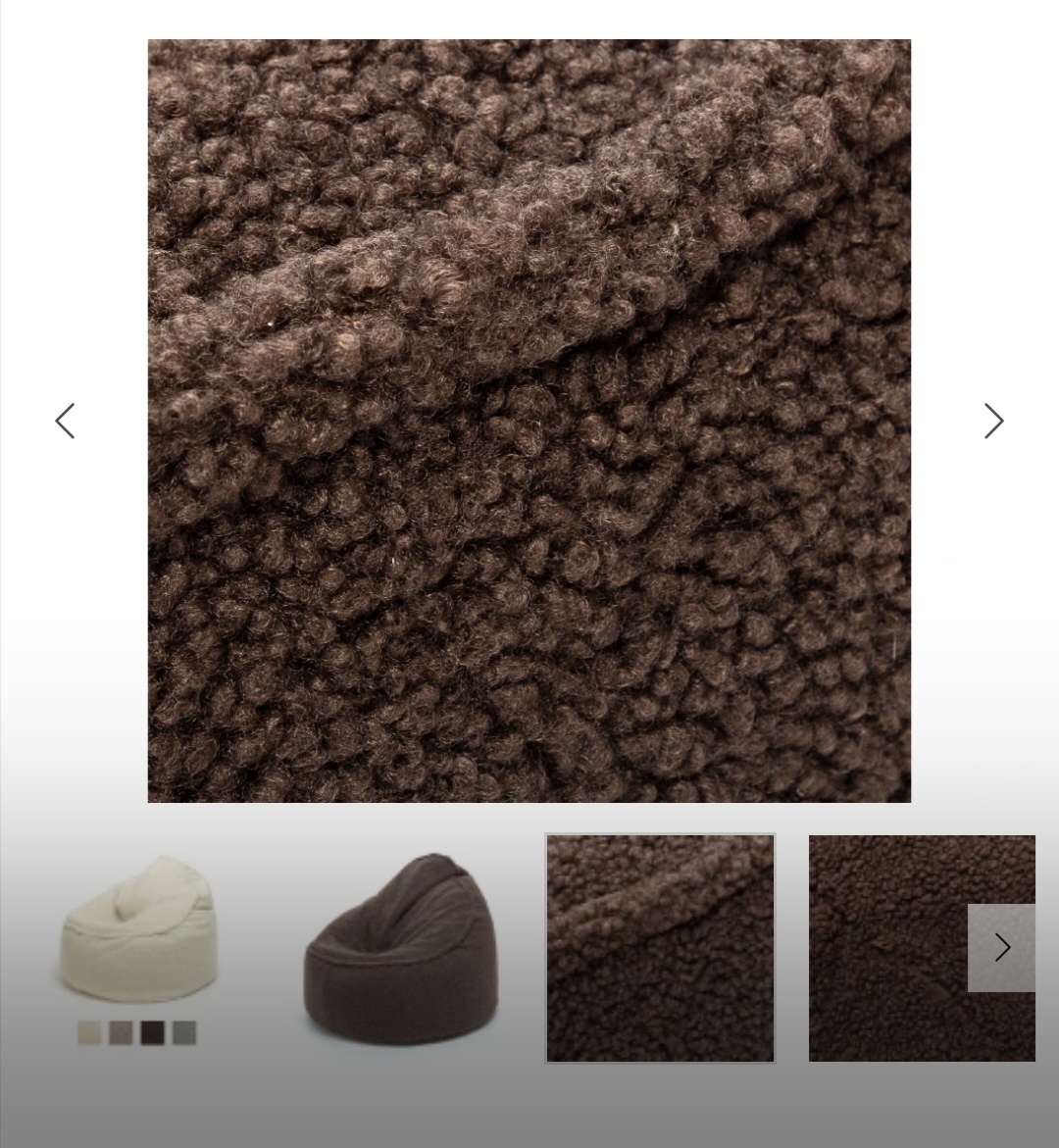
Task: Open the enlarged brown fabric image
Action: pyautogui.click(x=529, y=421)
